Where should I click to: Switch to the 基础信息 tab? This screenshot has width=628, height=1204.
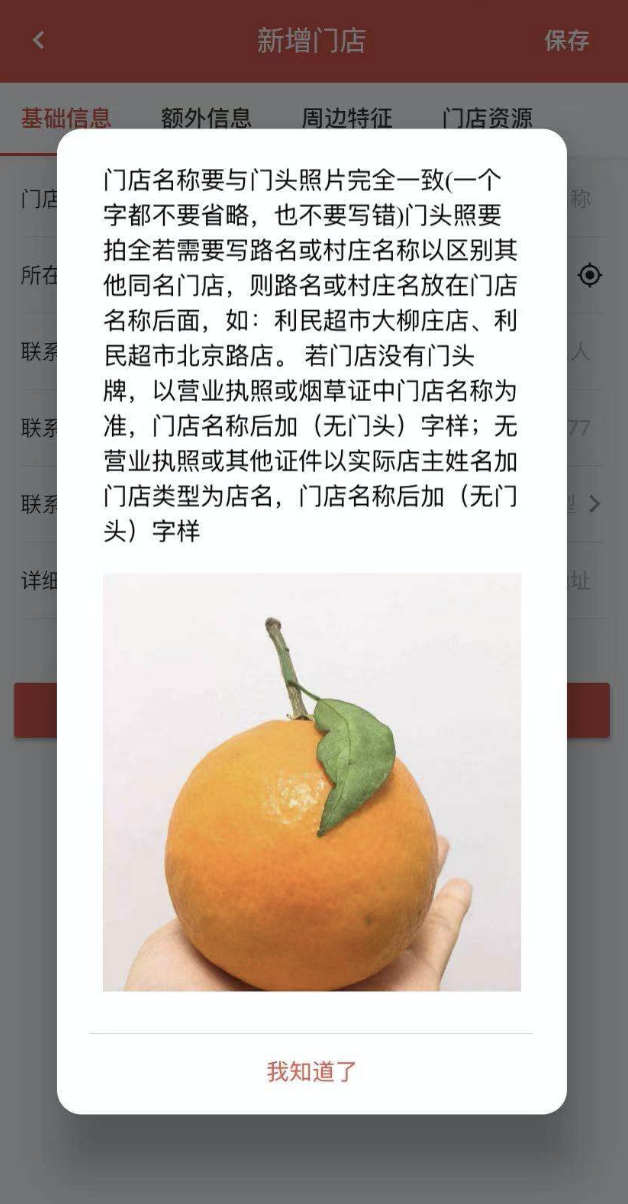66,118
